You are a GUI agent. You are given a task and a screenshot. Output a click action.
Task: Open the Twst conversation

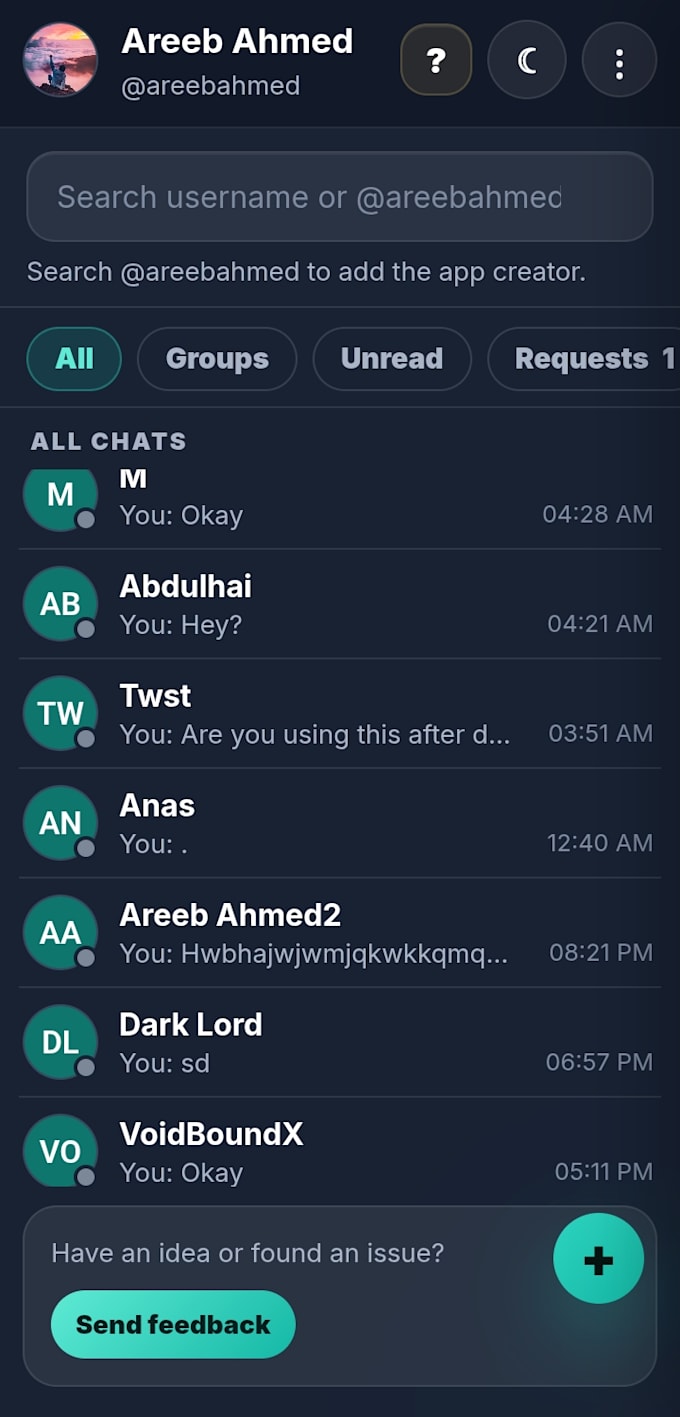point(340,714)
